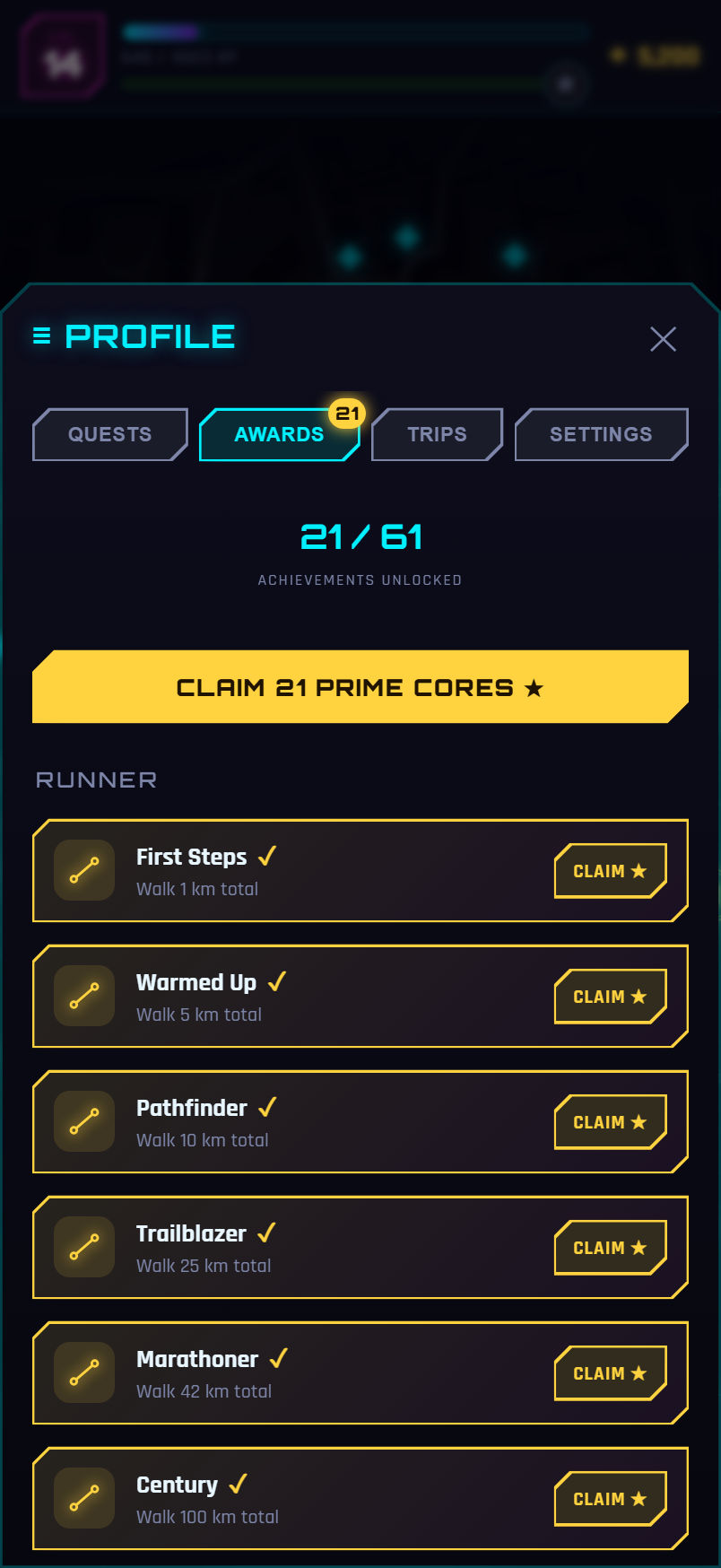Claim all 21 Prime Cores
The image size is (721, 1568).
(x=360, y=687)
